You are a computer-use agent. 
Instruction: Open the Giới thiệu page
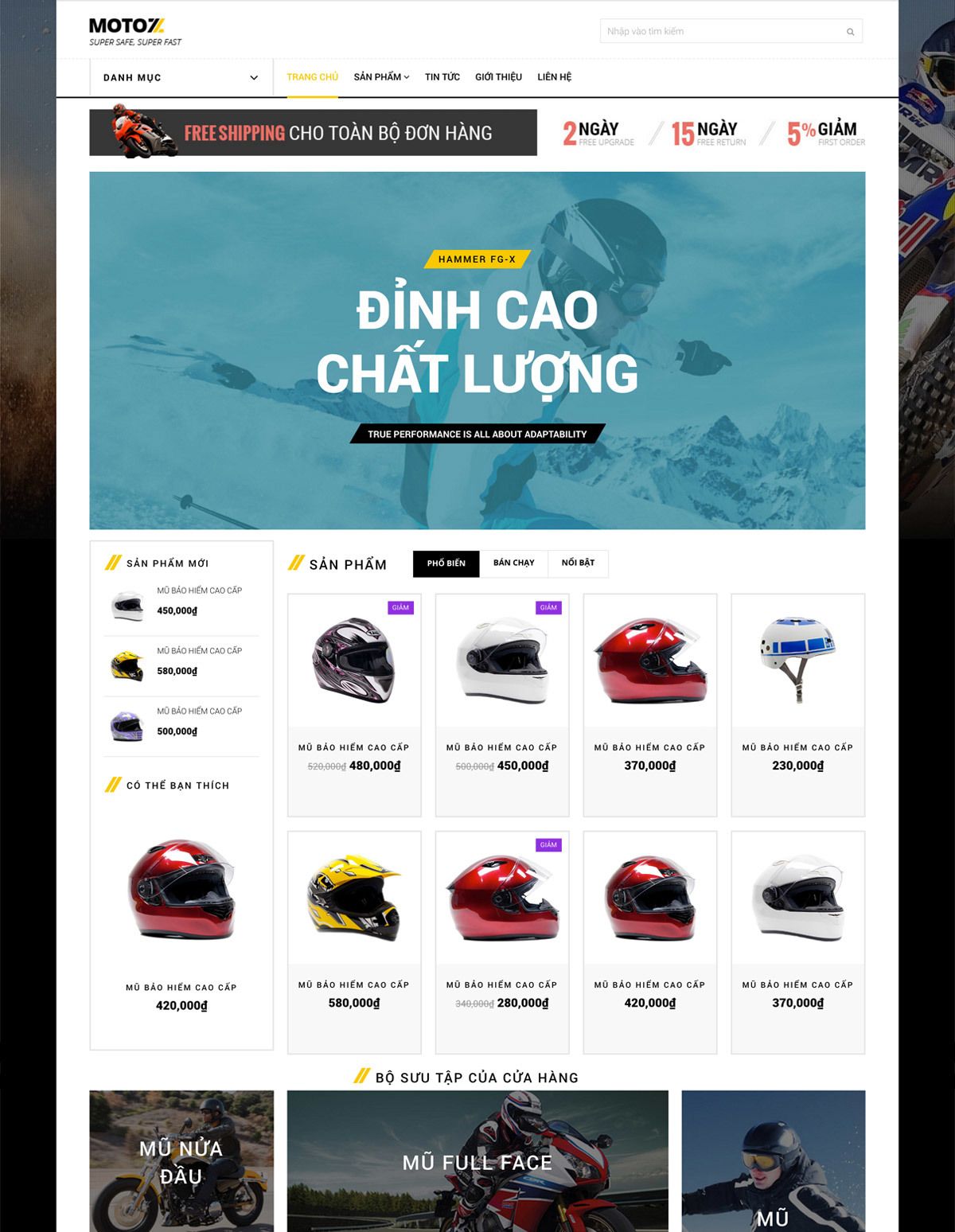(498, 77)
